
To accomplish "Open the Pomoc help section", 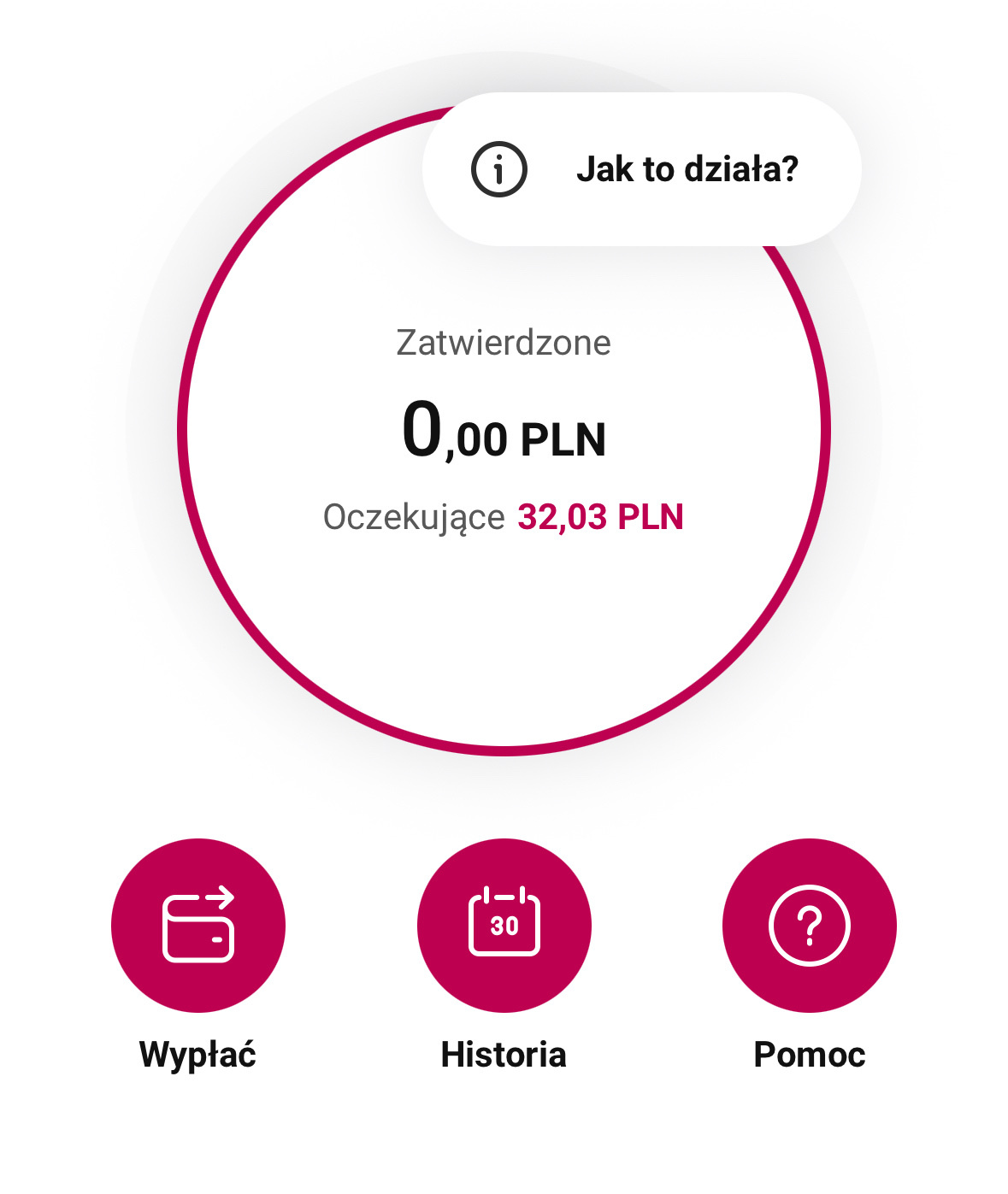I will 809,926.
